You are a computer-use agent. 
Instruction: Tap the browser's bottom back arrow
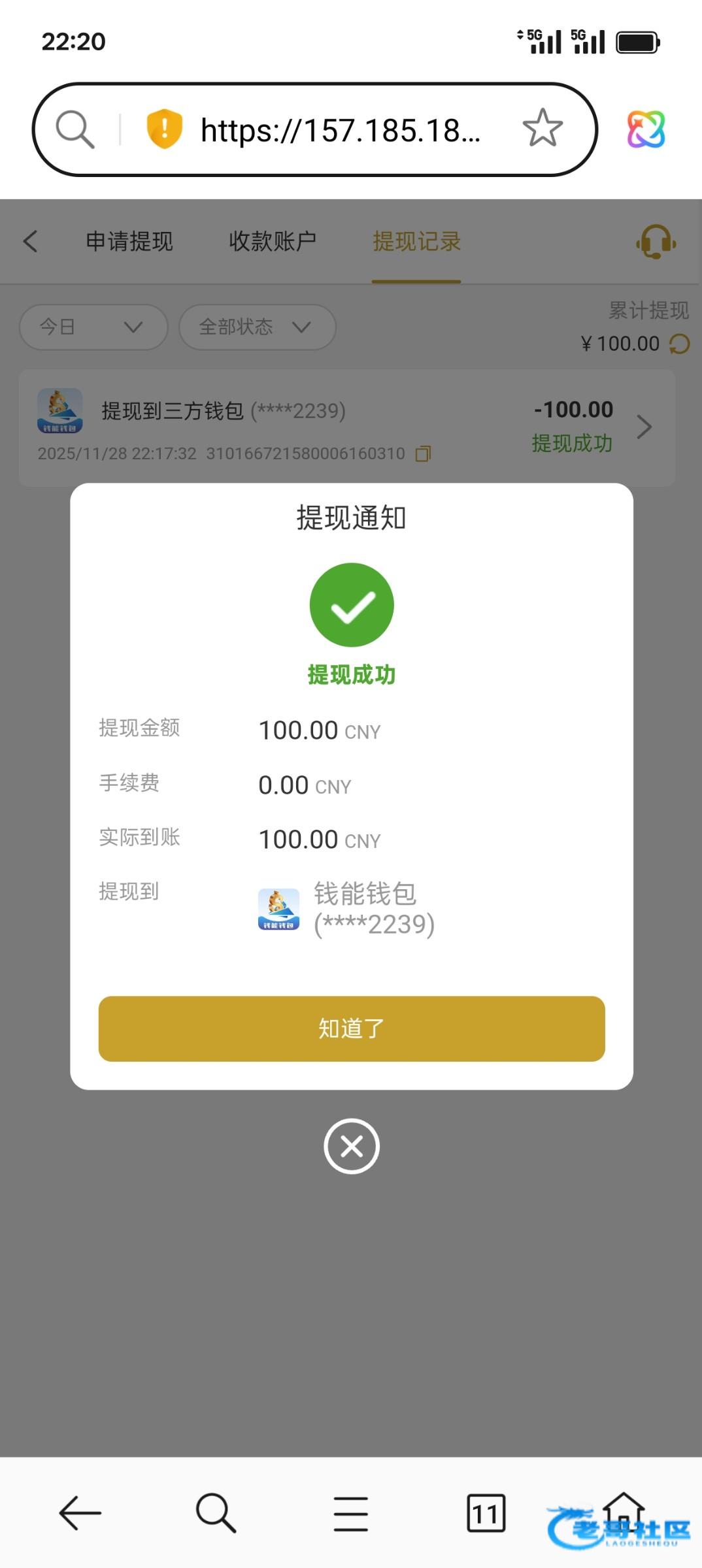click(x=80, y=1512)
